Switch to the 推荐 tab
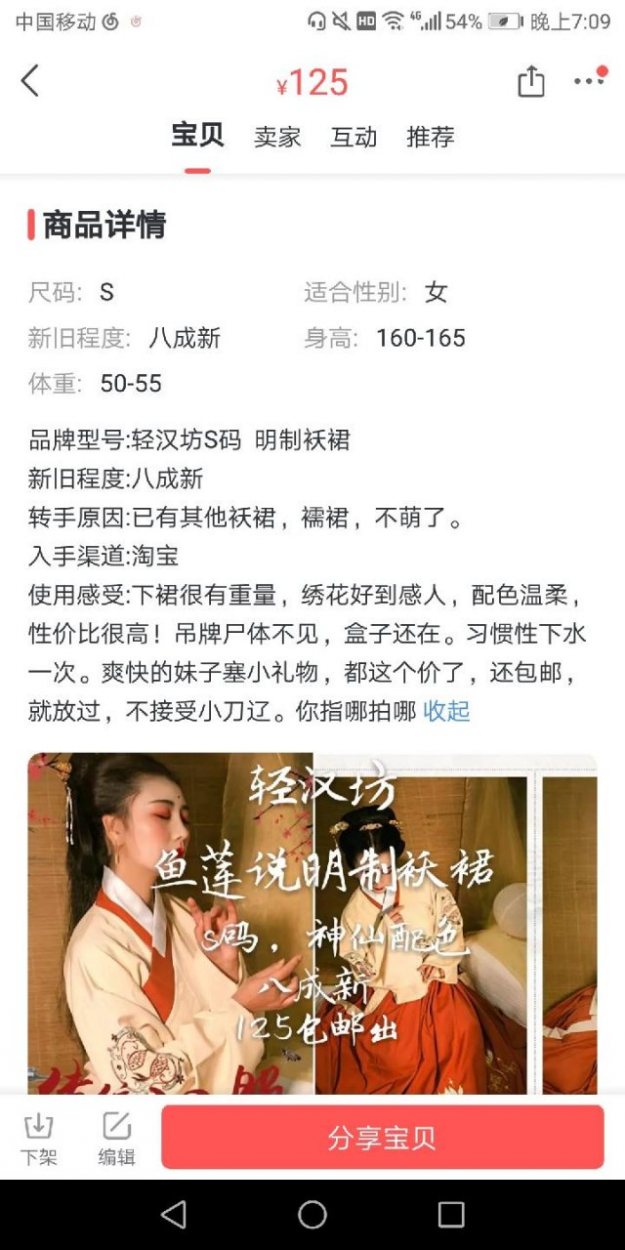Screen dimensions: 625x1250 430,137
